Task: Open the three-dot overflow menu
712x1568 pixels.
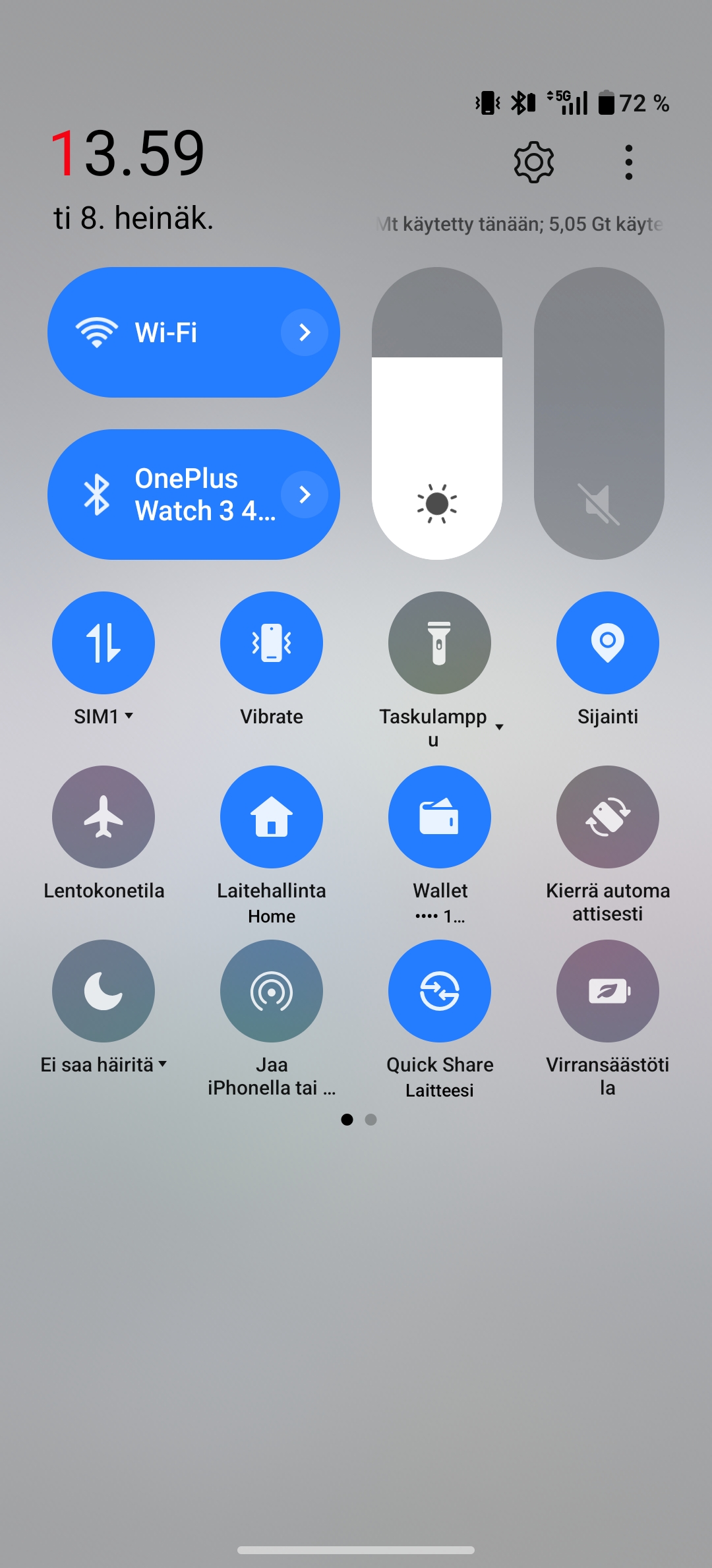Action: click(x=629, y=162)
